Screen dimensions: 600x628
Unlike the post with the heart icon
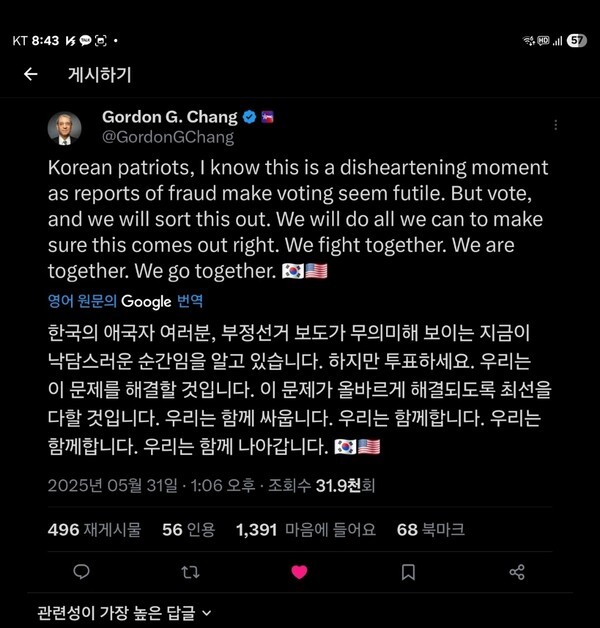point(299,572)
